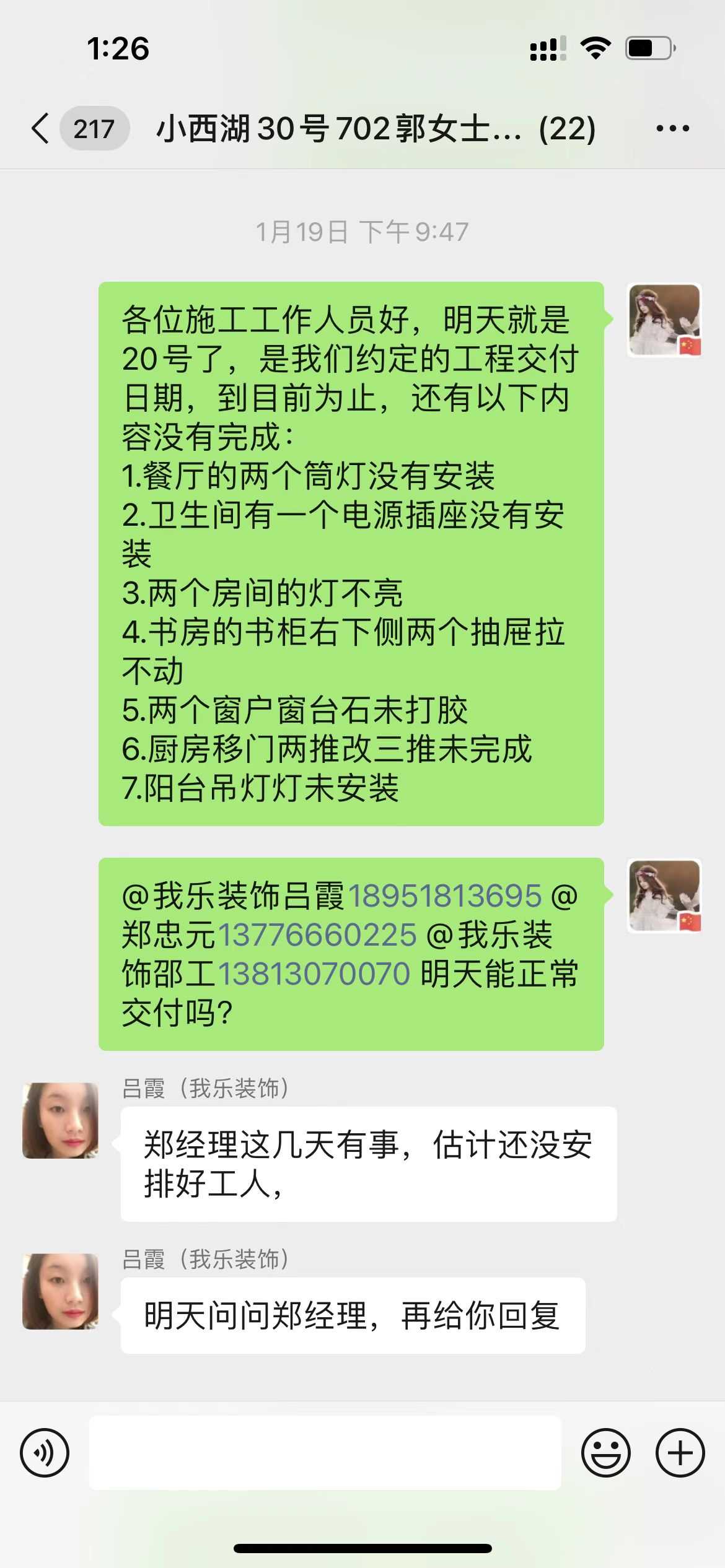
Task: Tap phone number 13776660225 link
Action: click(x=317, y=935)
